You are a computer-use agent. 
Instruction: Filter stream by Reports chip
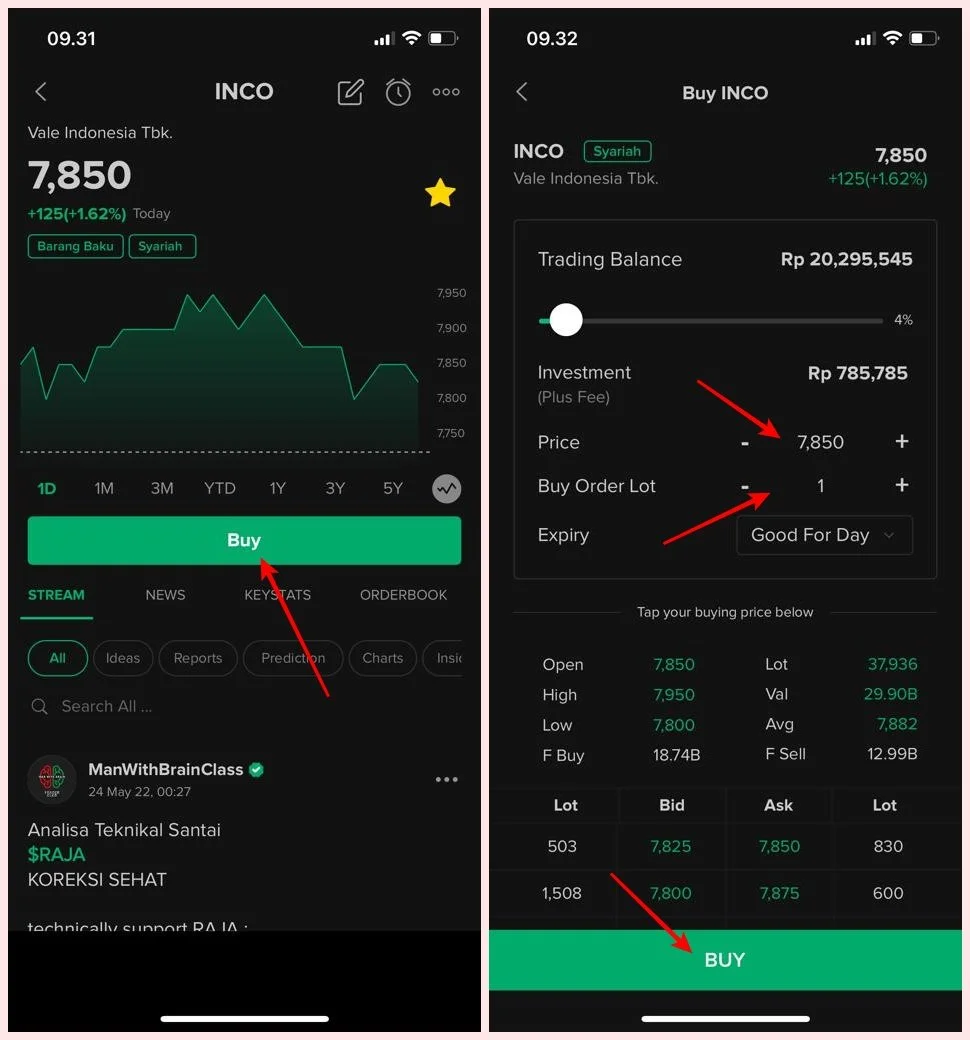pyautogui.click(x=198, y=658)
